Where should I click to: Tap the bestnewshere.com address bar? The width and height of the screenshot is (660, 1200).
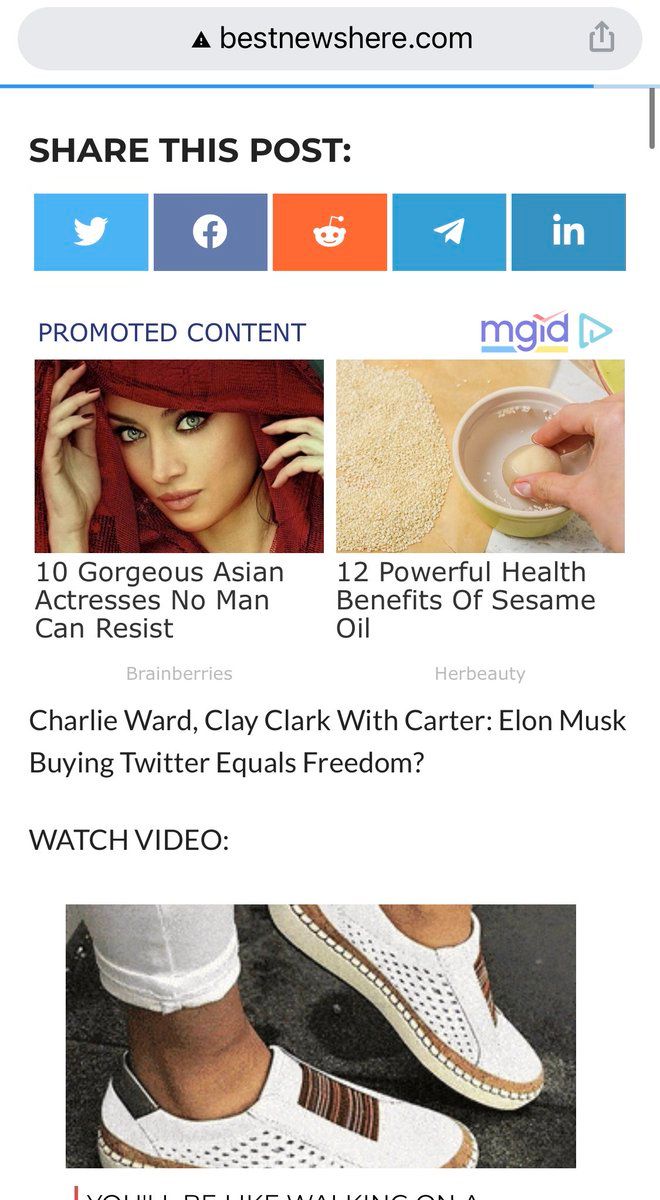pyautogui.click(x=330, y=39)
